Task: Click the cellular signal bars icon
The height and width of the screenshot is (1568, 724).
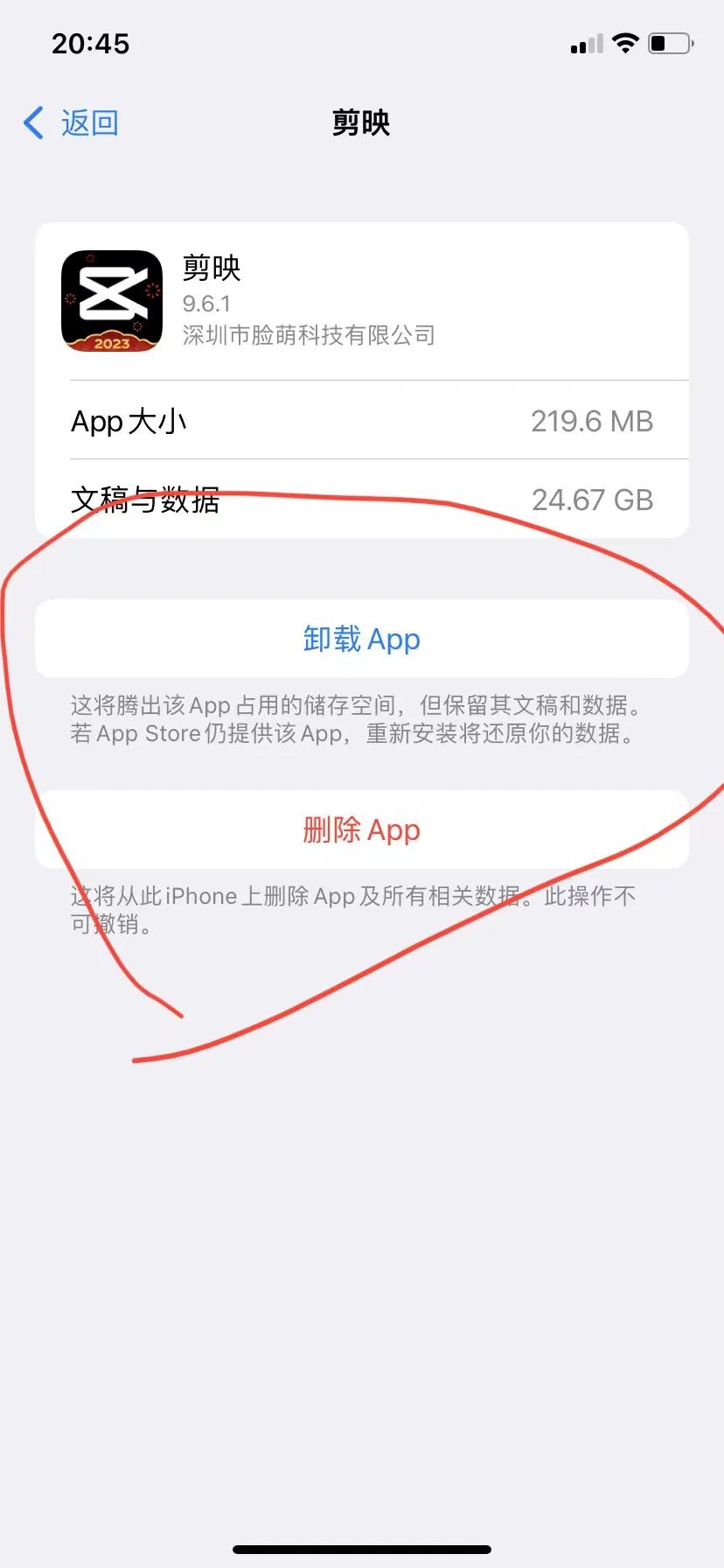Action: 584,42
